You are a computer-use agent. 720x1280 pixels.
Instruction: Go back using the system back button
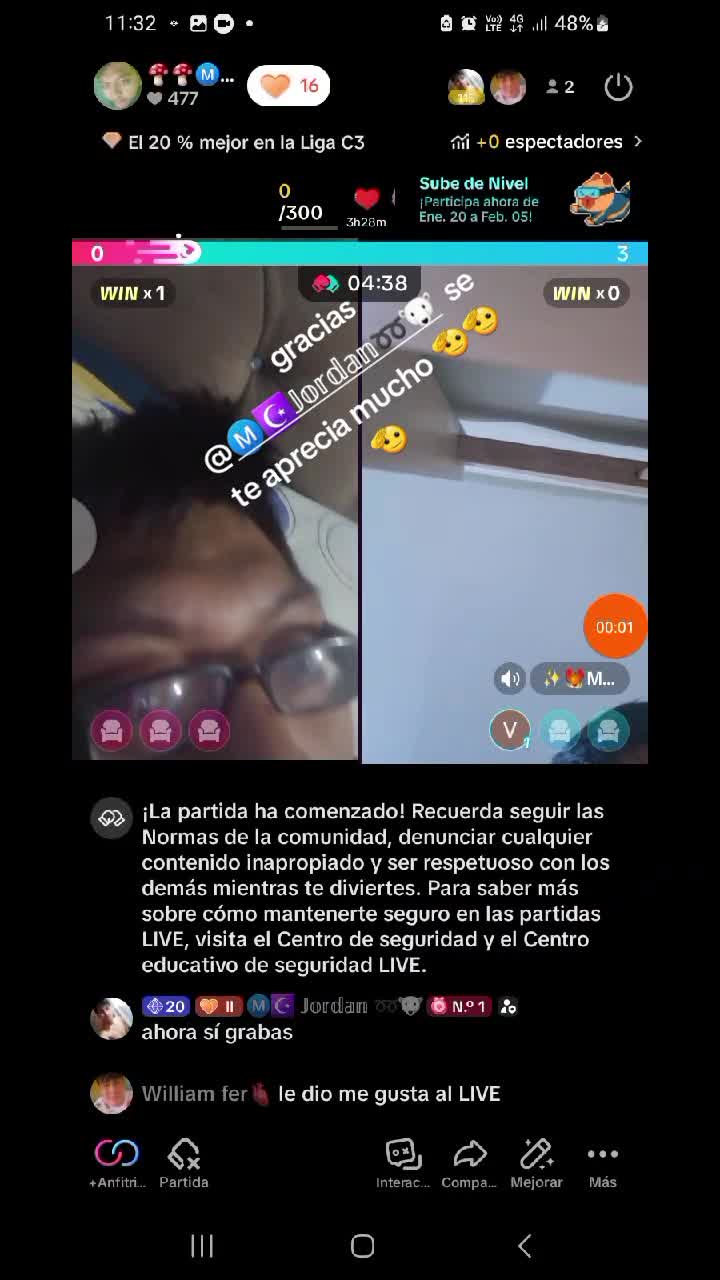pos(524,1245)
